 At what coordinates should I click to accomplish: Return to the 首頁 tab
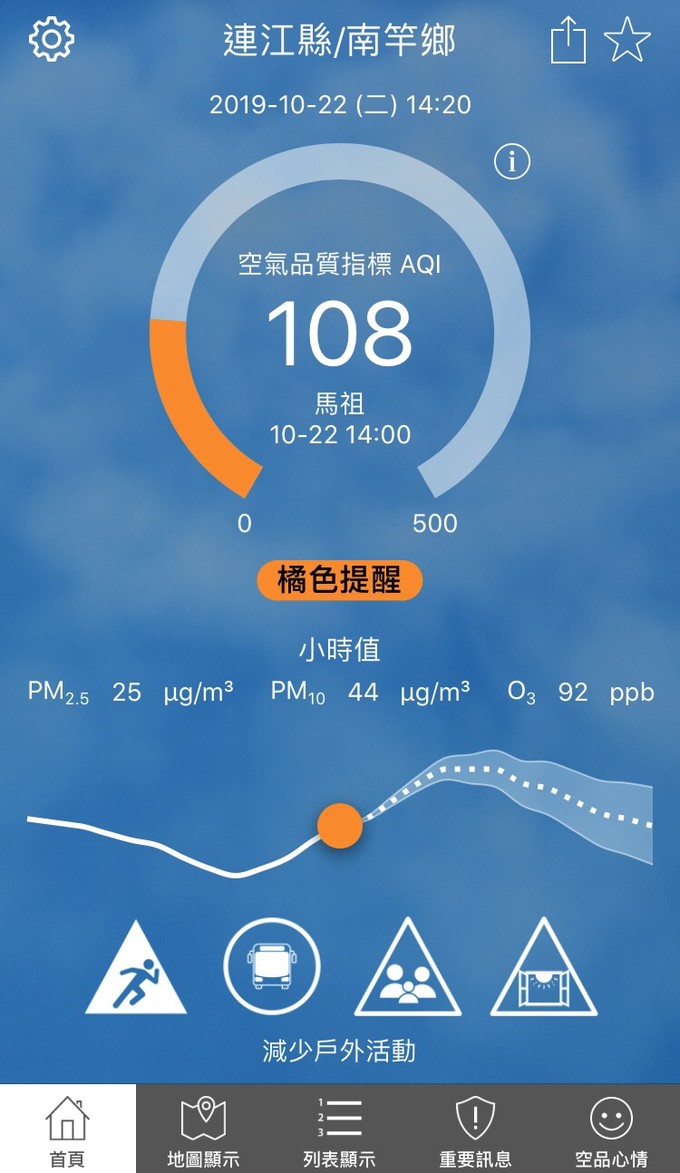67,1130
